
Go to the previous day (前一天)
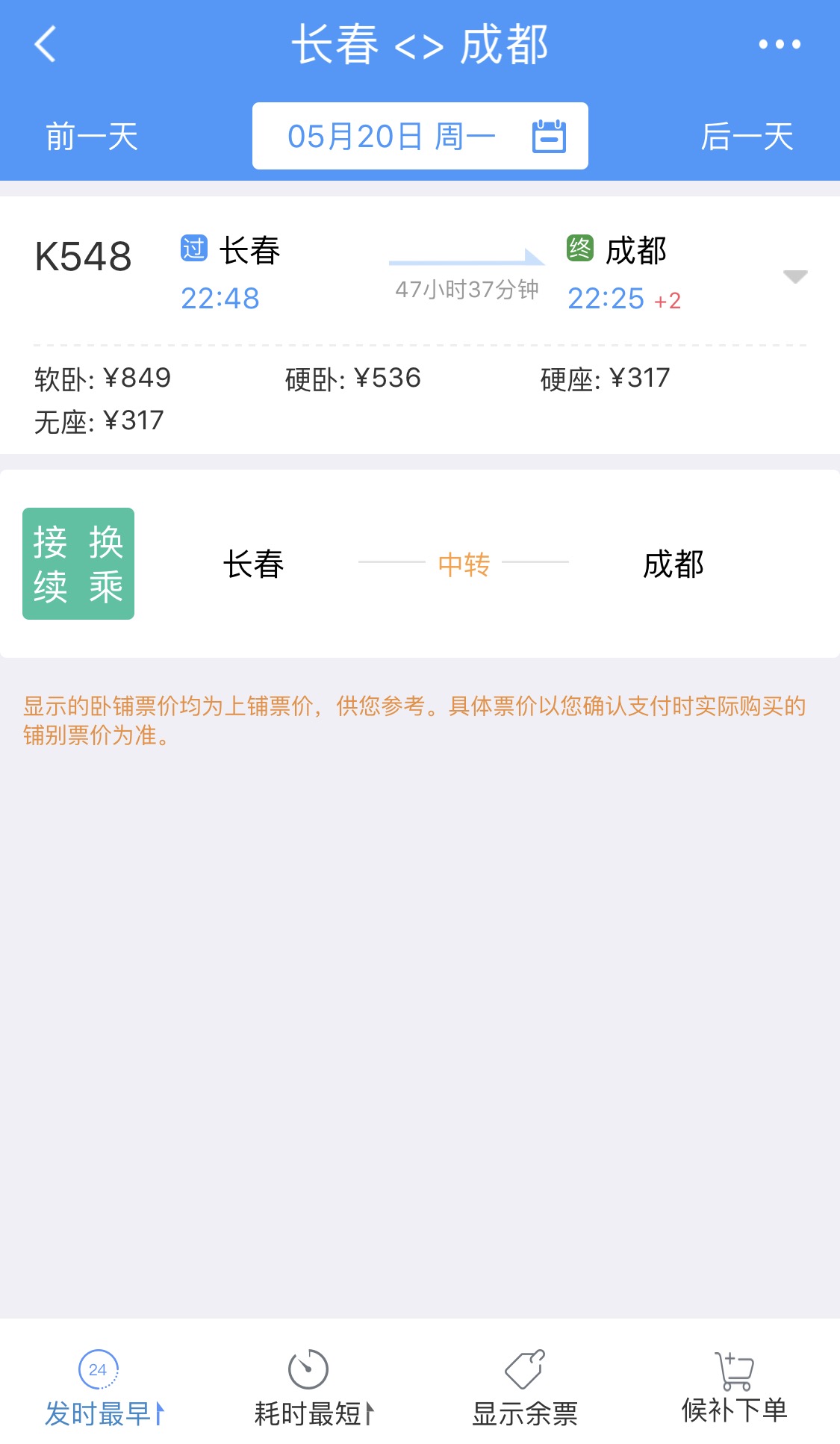pyautogui.click(x=92, y=137)
